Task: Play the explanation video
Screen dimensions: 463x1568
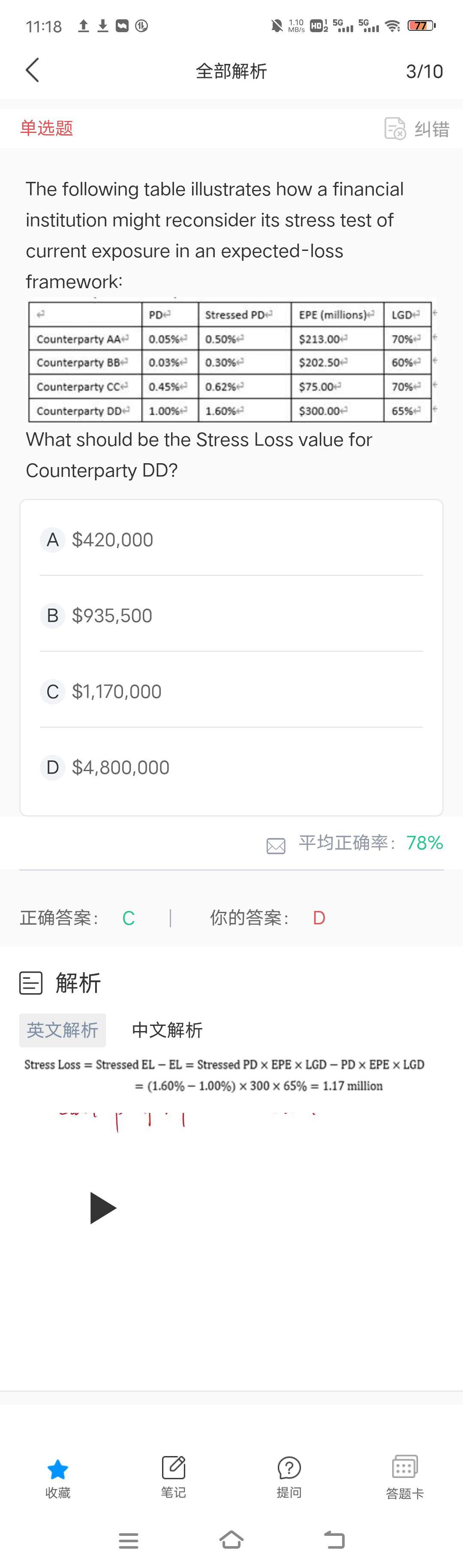Action: click(102, 1208)
